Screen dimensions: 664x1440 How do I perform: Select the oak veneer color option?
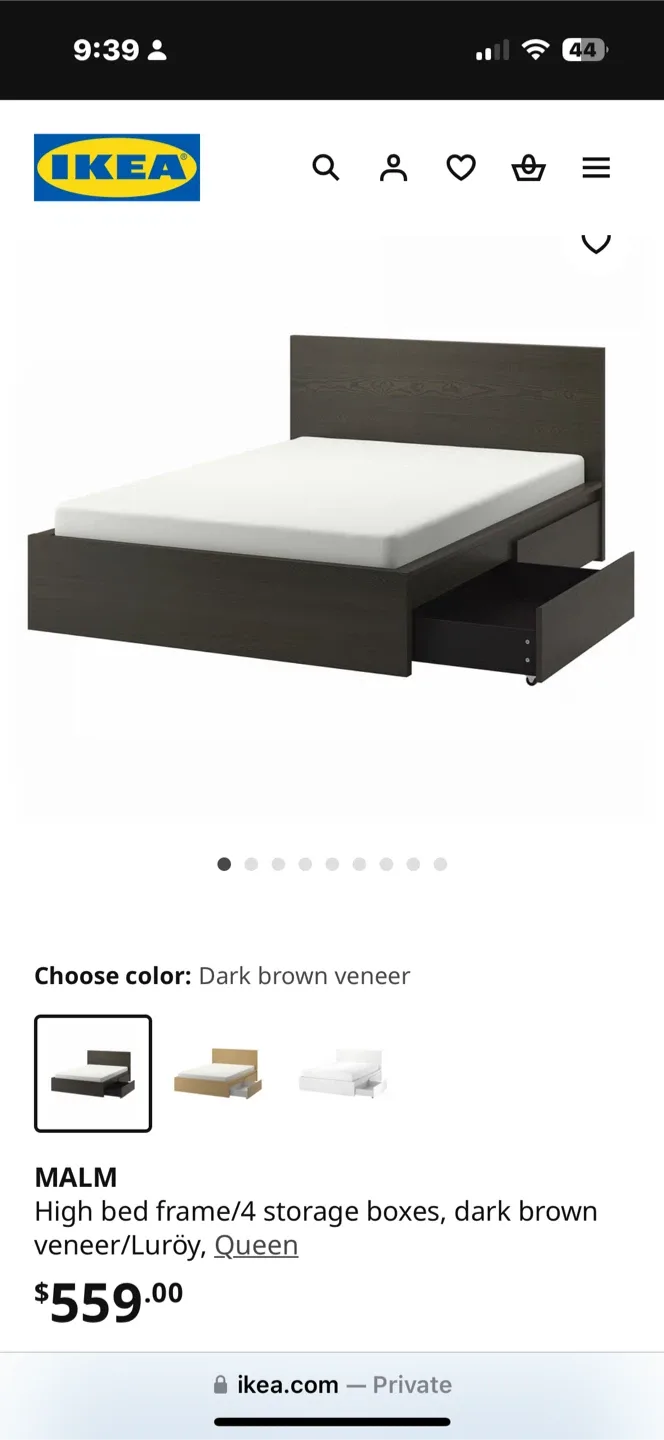[x=218, y=1073]
